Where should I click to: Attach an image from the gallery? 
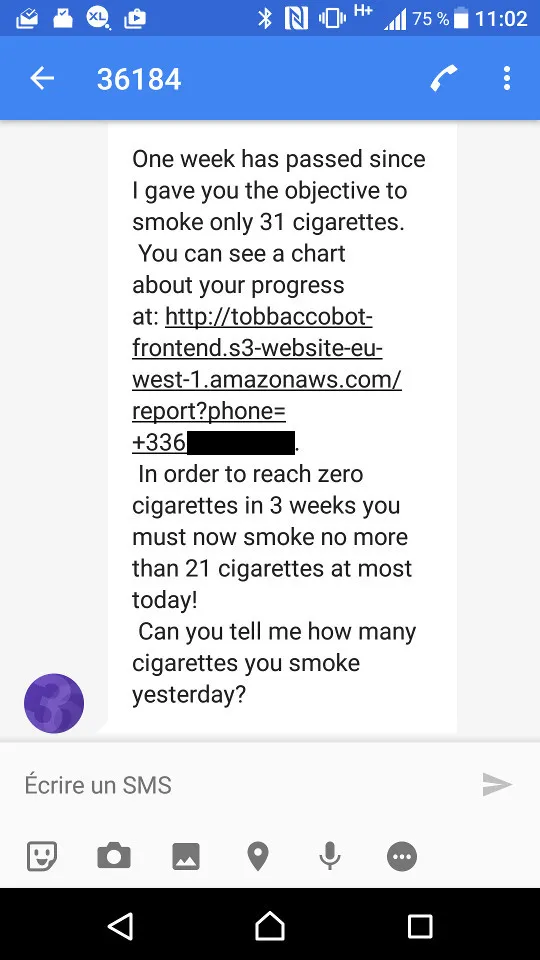tap(186, 855)
